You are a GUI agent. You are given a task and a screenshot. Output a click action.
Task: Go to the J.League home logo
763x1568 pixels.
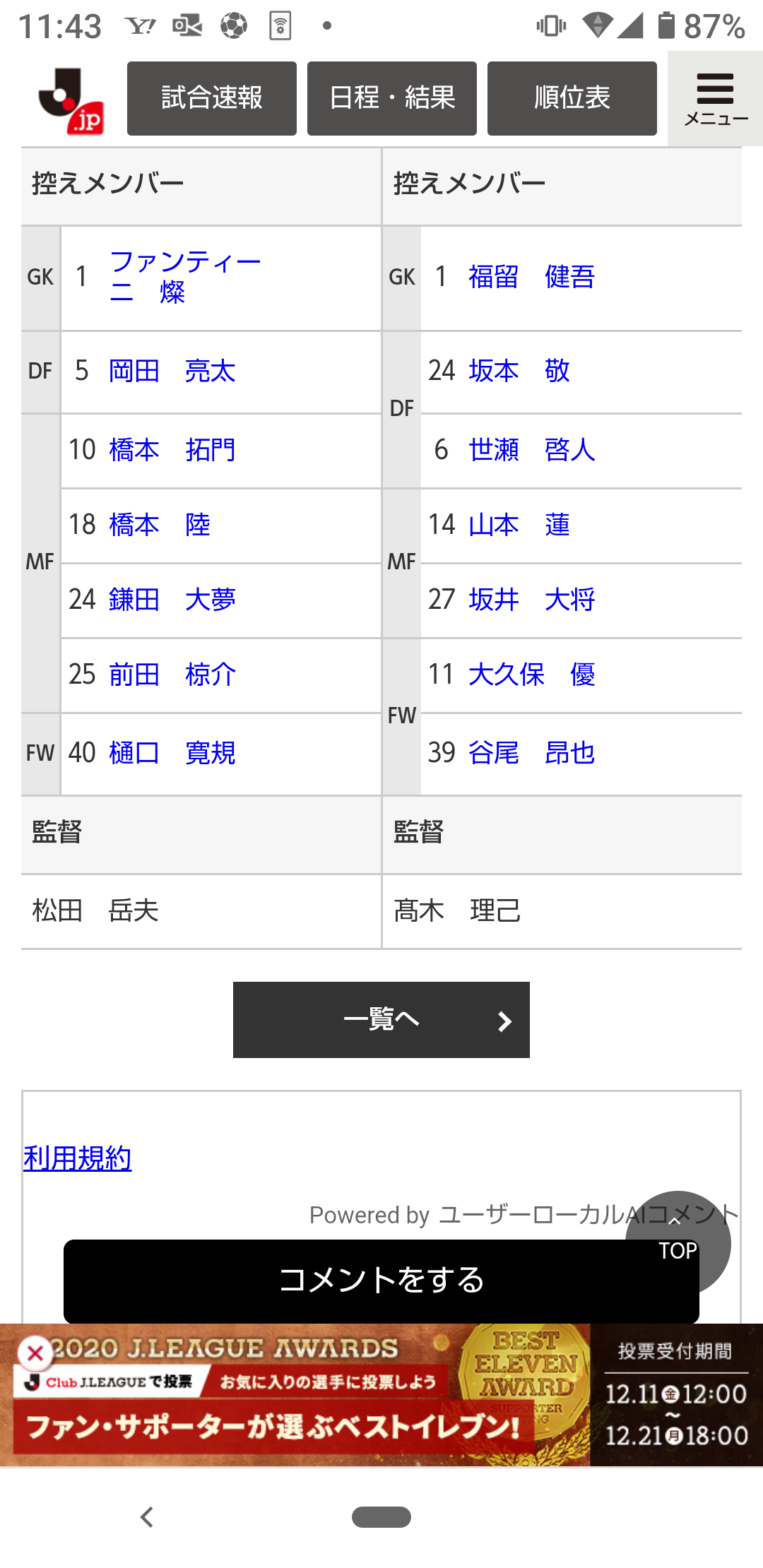click(x=71, y=100)
